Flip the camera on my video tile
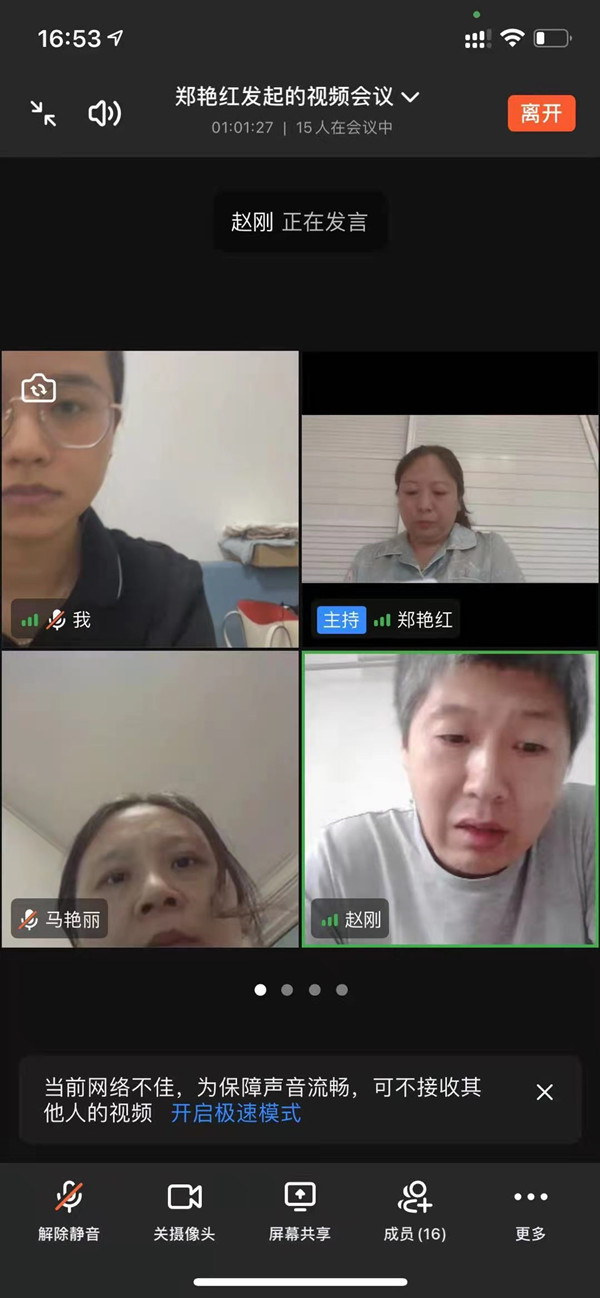Image resolution: width=600 pixels, height=1298 pixels. coord(38,388)
